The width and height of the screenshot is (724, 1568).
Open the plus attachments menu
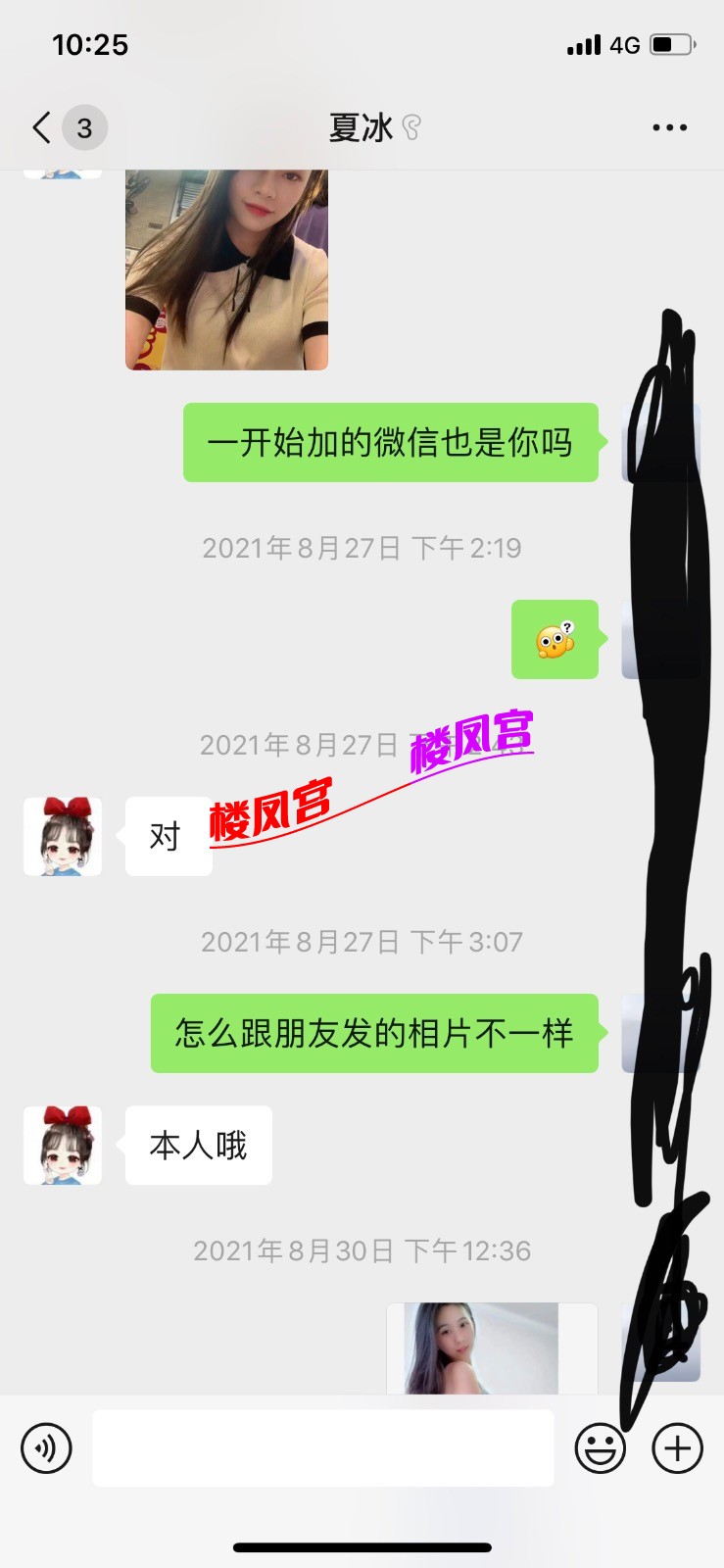(677, 1447)
